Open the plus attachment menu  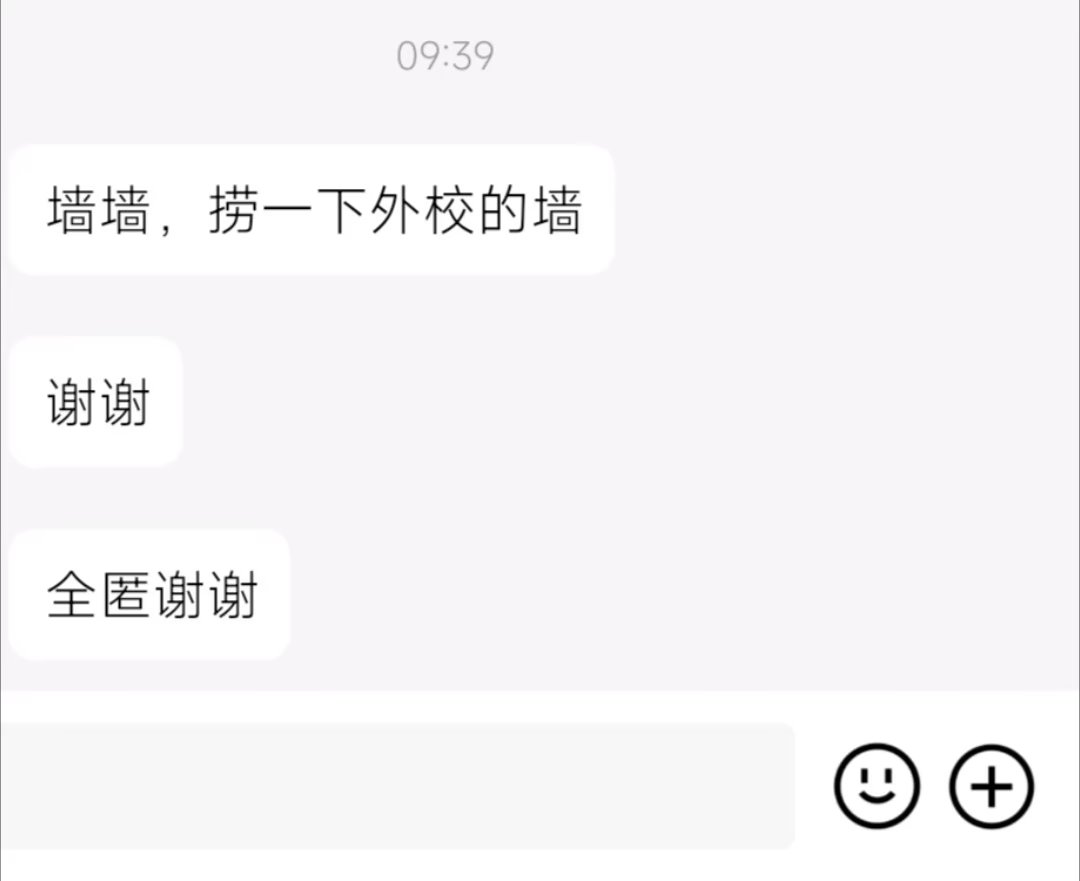[x=991, y=786]
